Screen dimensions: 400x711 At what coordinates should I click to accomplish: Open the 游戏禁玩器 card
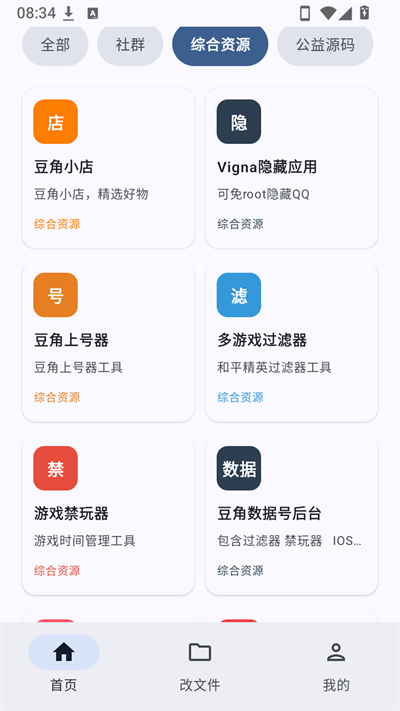point(108,515)
